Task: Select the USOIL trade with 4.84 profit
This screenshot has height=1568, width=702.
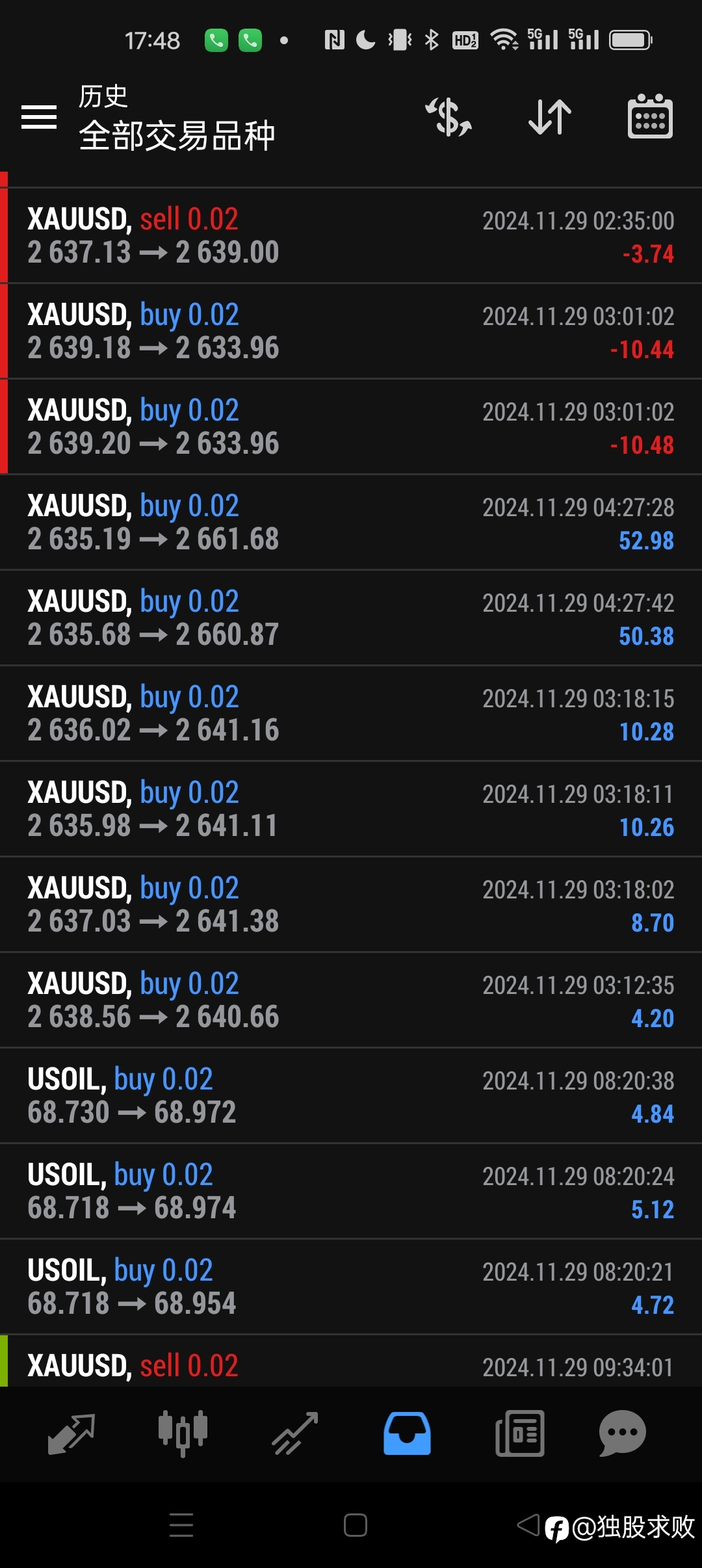Action: [351, 1095]
